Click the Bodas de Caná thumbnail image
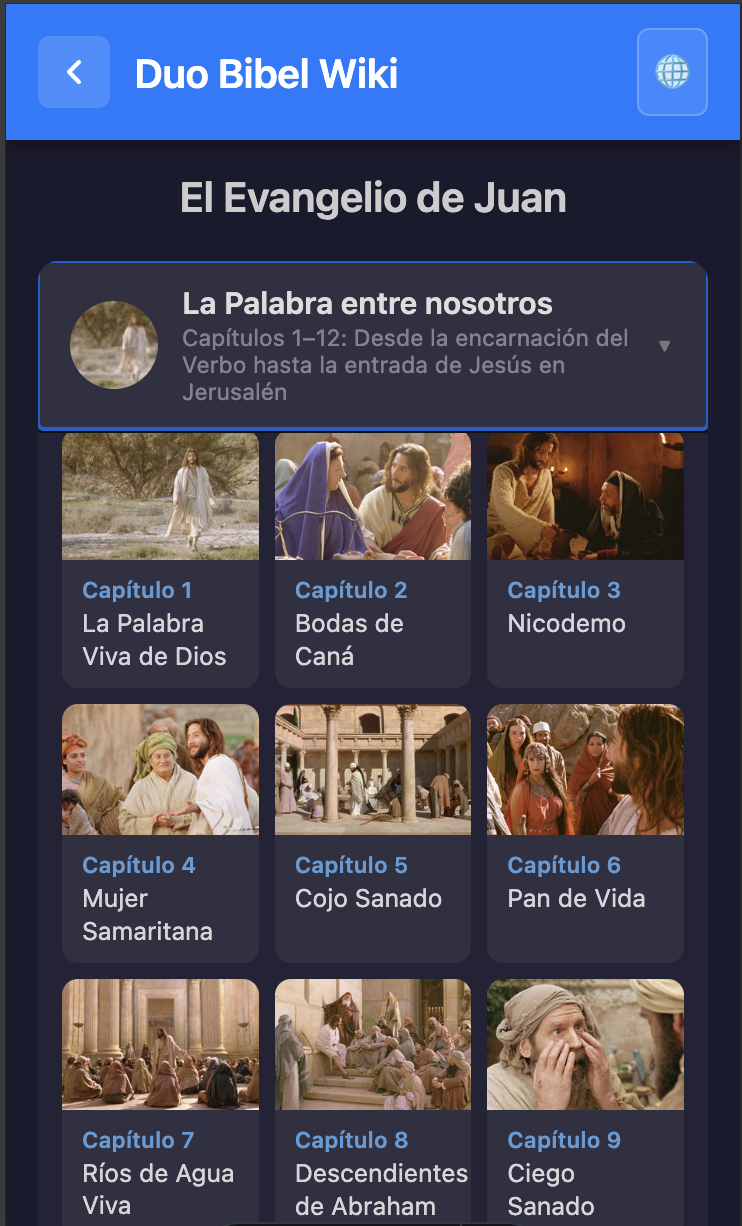Viewport: 742px width, 1226px height. (x=372, y=496)
